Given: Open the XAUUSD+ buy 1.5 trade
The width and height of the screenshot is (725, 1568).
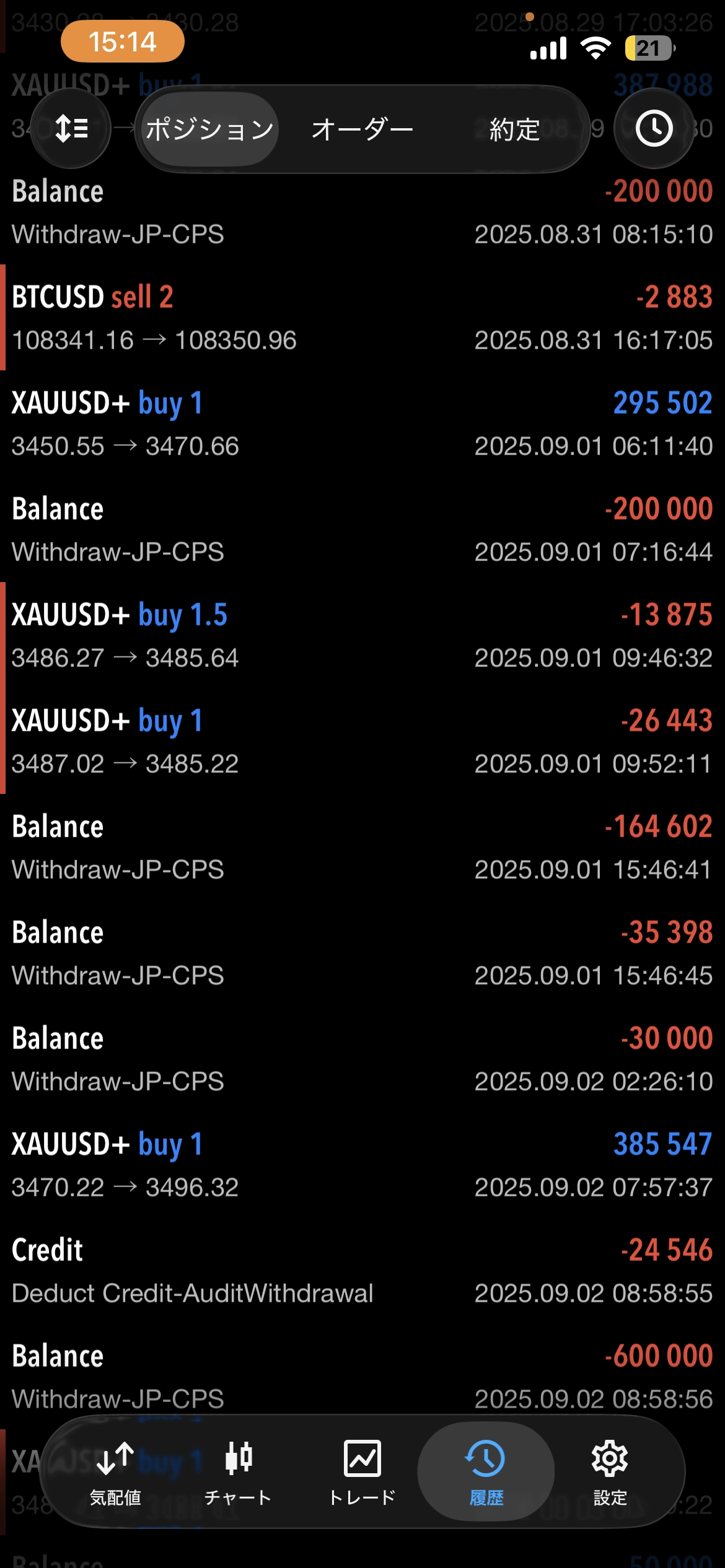Looking at the screenshot, I should click(362, 635).
